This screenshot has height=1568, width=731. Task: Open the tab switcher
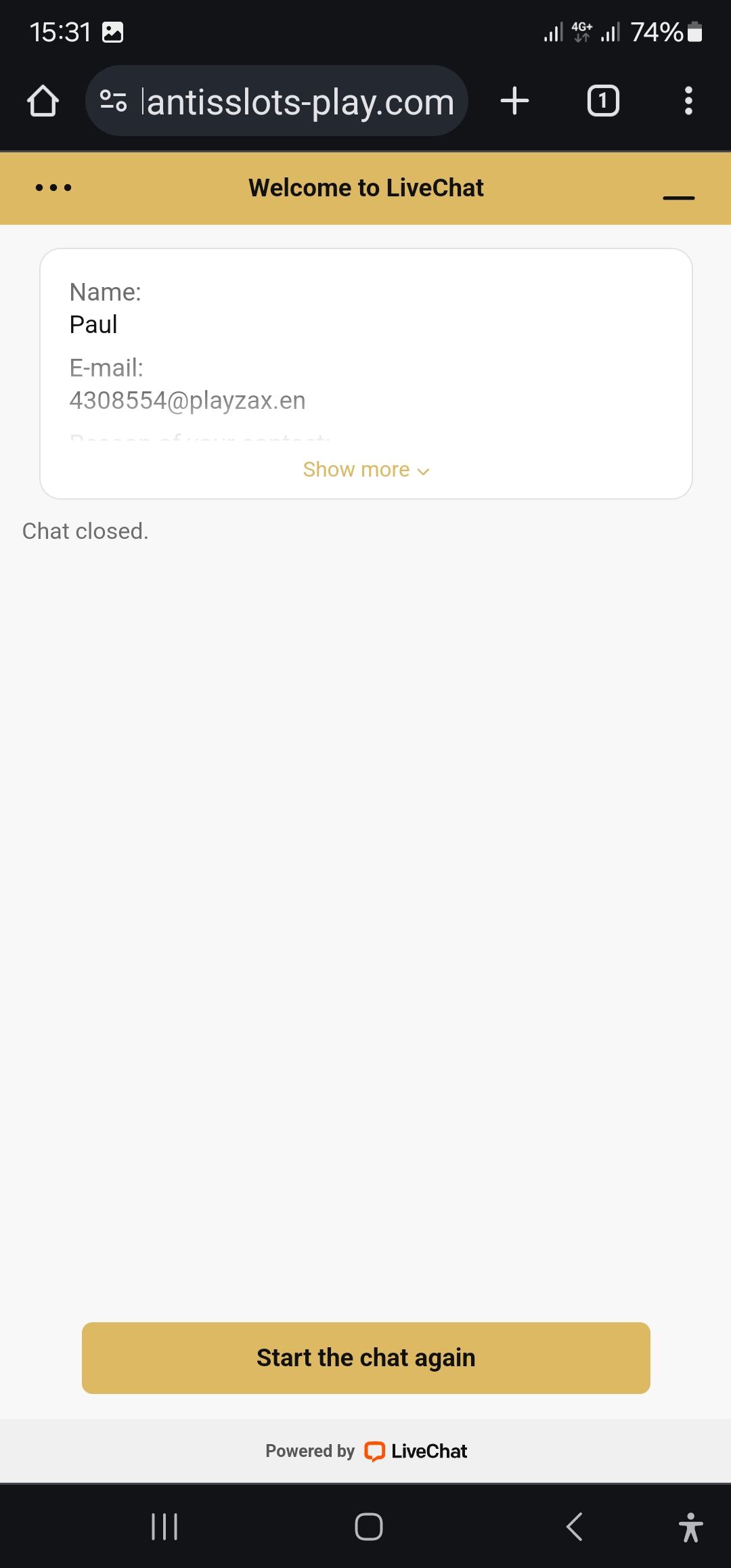pyautogui.click(x=602, y=102)
